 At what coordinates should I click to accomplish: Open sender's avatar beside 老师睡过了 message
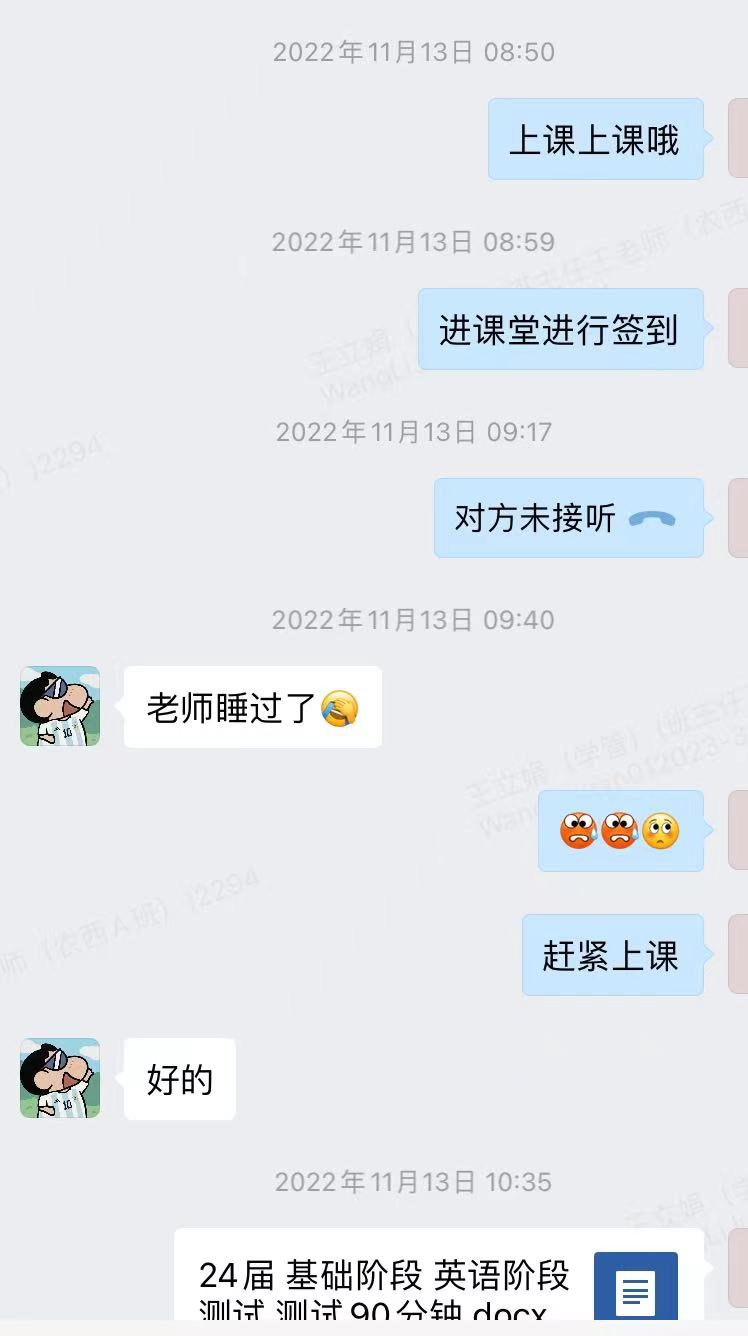(x=60, y=706)
